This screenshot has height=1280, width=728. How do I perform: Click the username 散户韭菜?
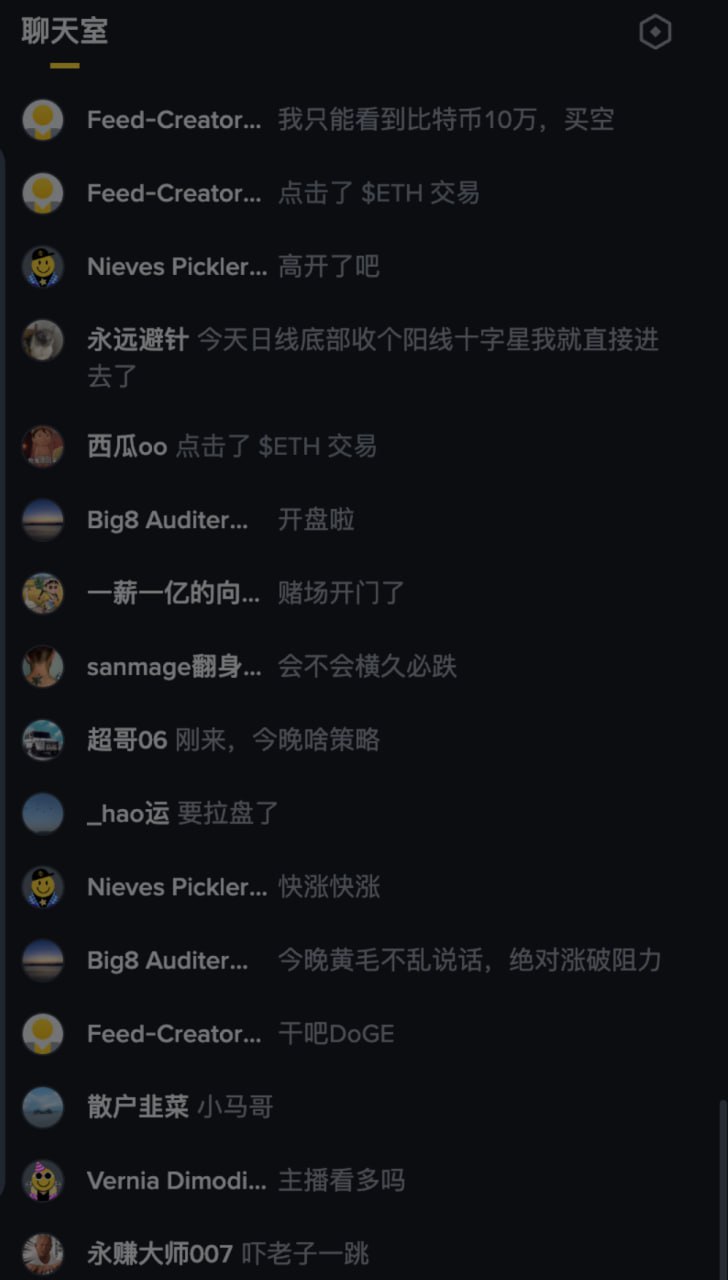coord(124,1107)
